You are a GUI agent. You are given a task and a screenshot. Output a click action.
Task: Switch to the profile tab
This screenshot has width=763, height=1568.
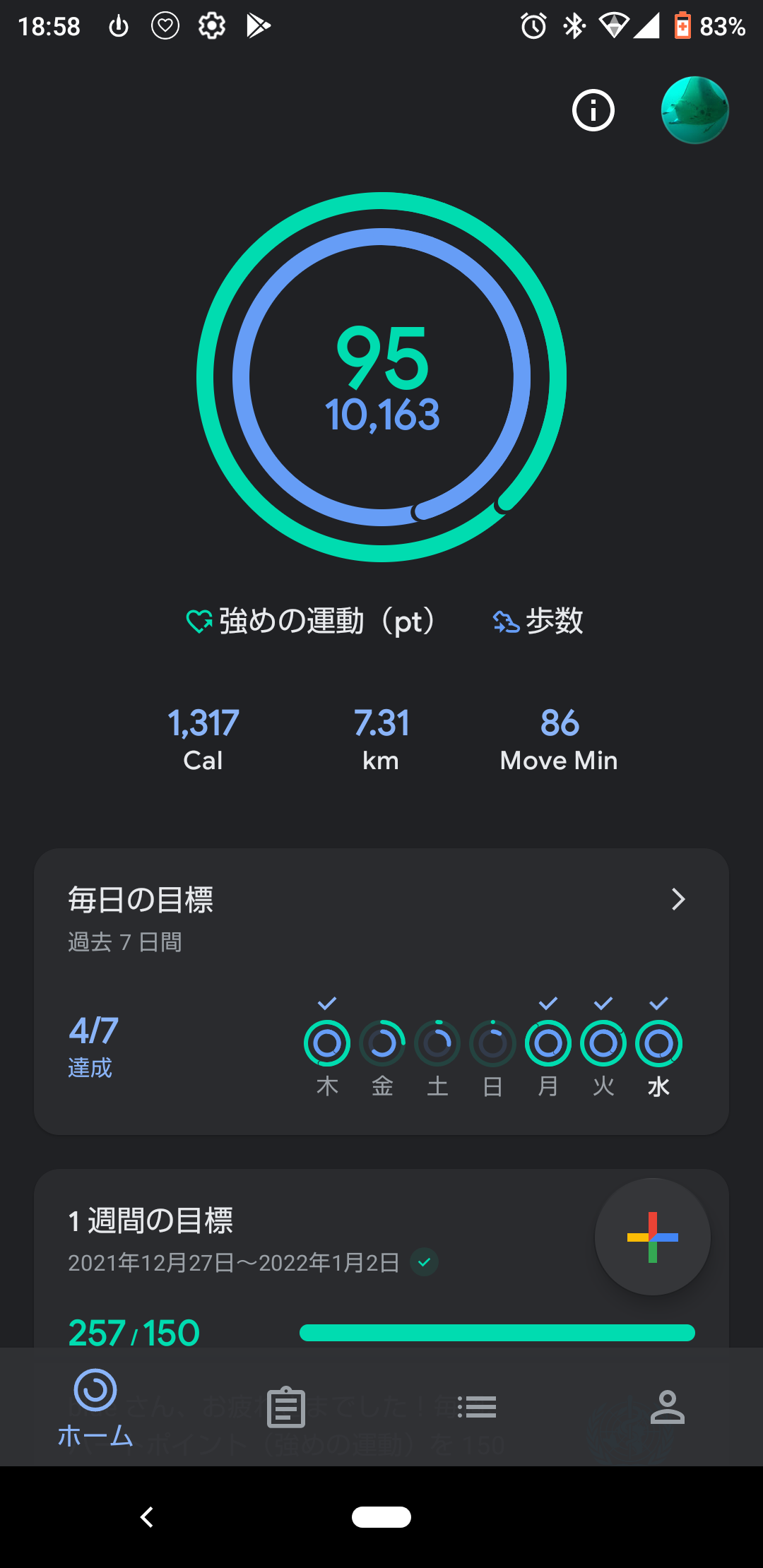pos(668,1407)
